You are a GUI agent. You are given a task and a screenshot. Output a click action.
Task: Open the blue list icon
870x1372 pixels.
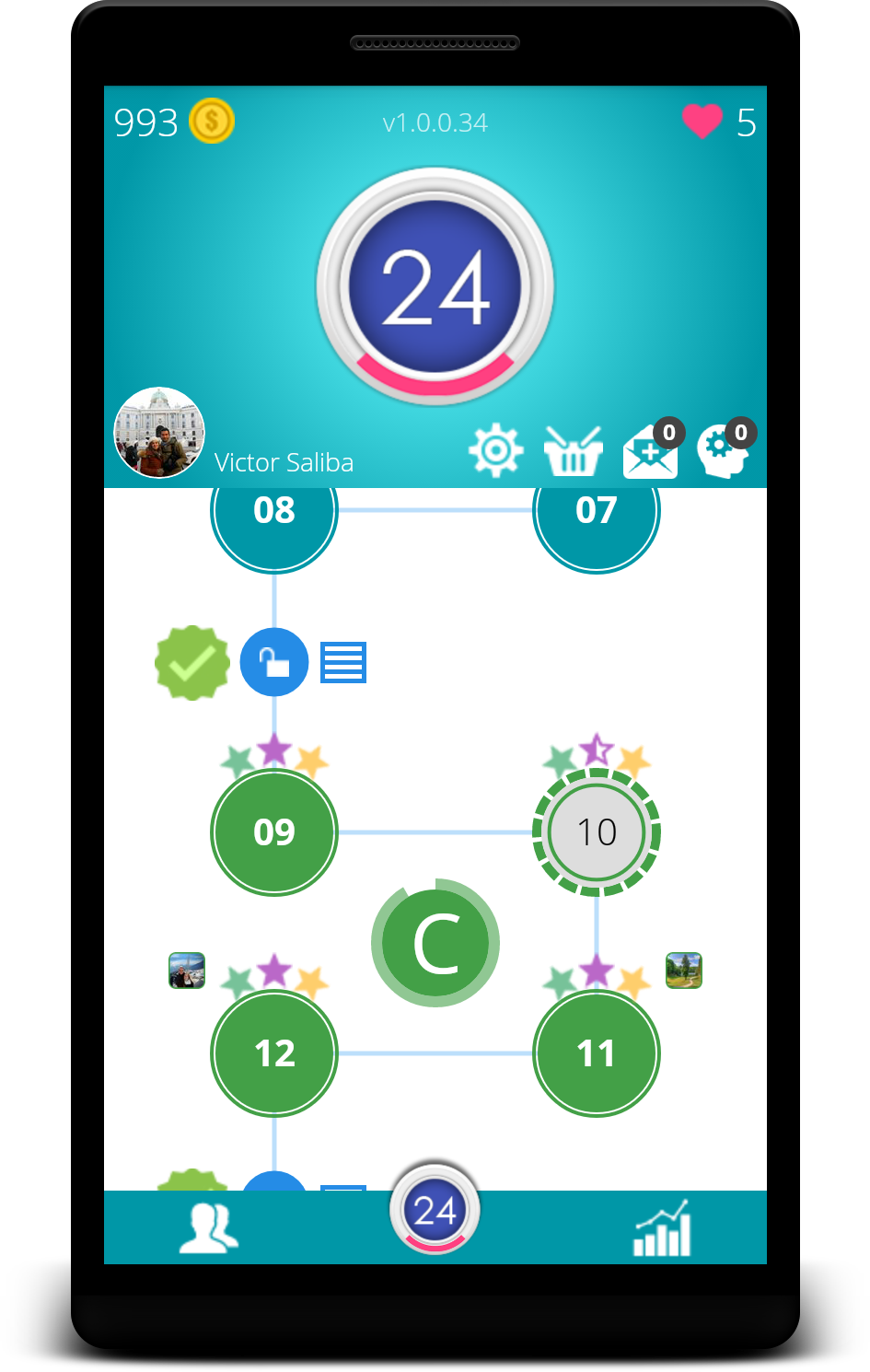[343, 662]
